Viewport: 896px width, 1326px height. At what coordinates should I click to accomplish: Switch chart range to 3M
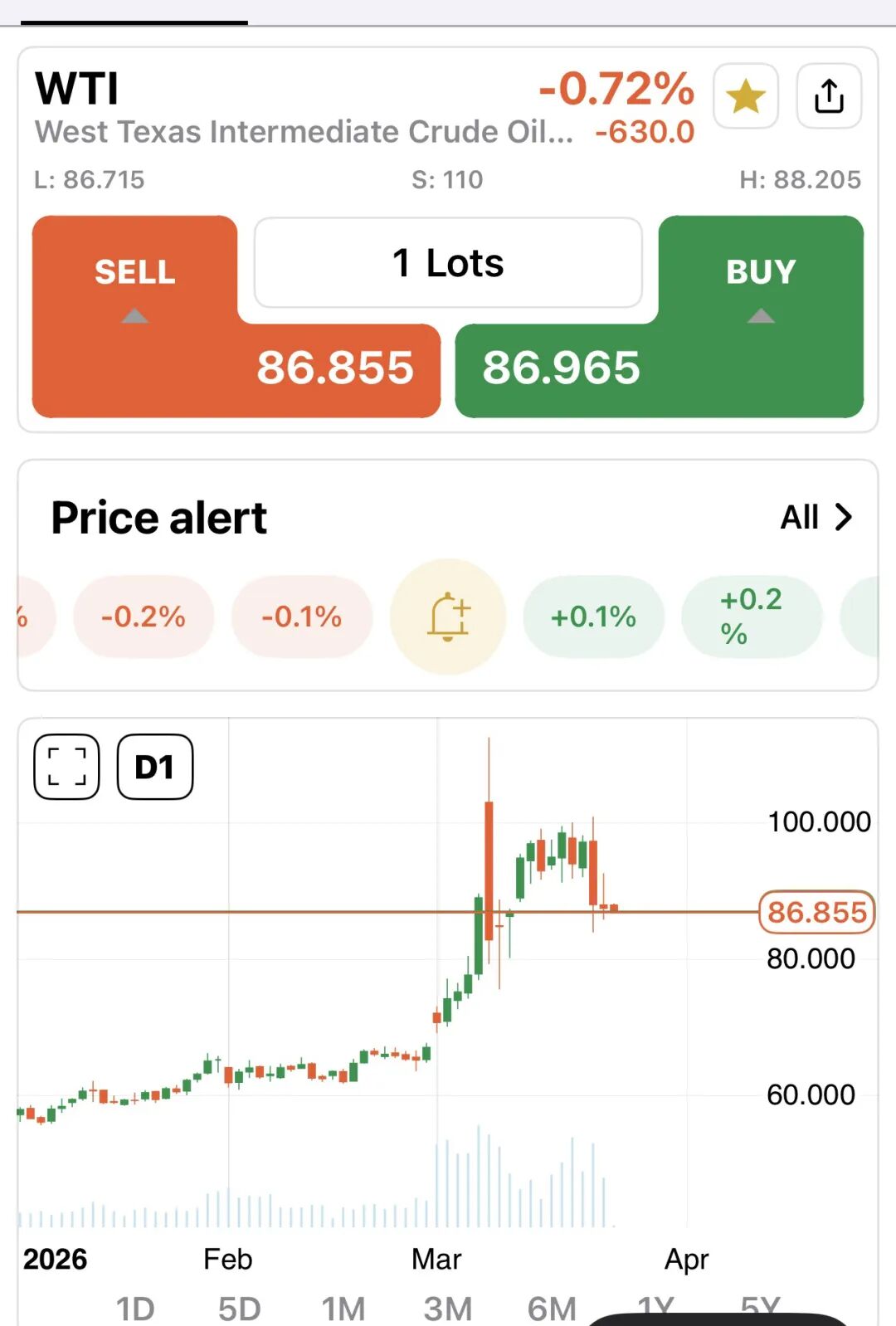448,1309
